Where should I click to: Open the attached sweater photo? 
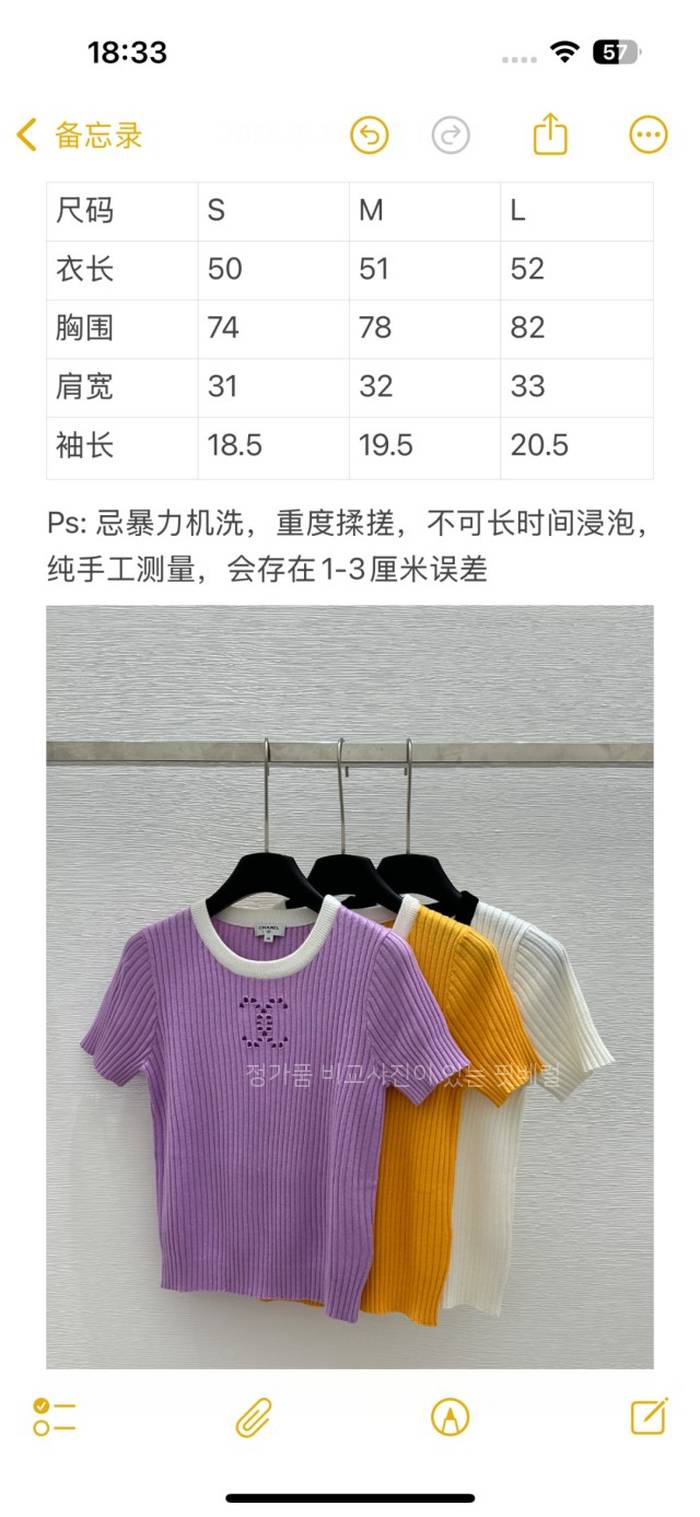coord(350,985)
